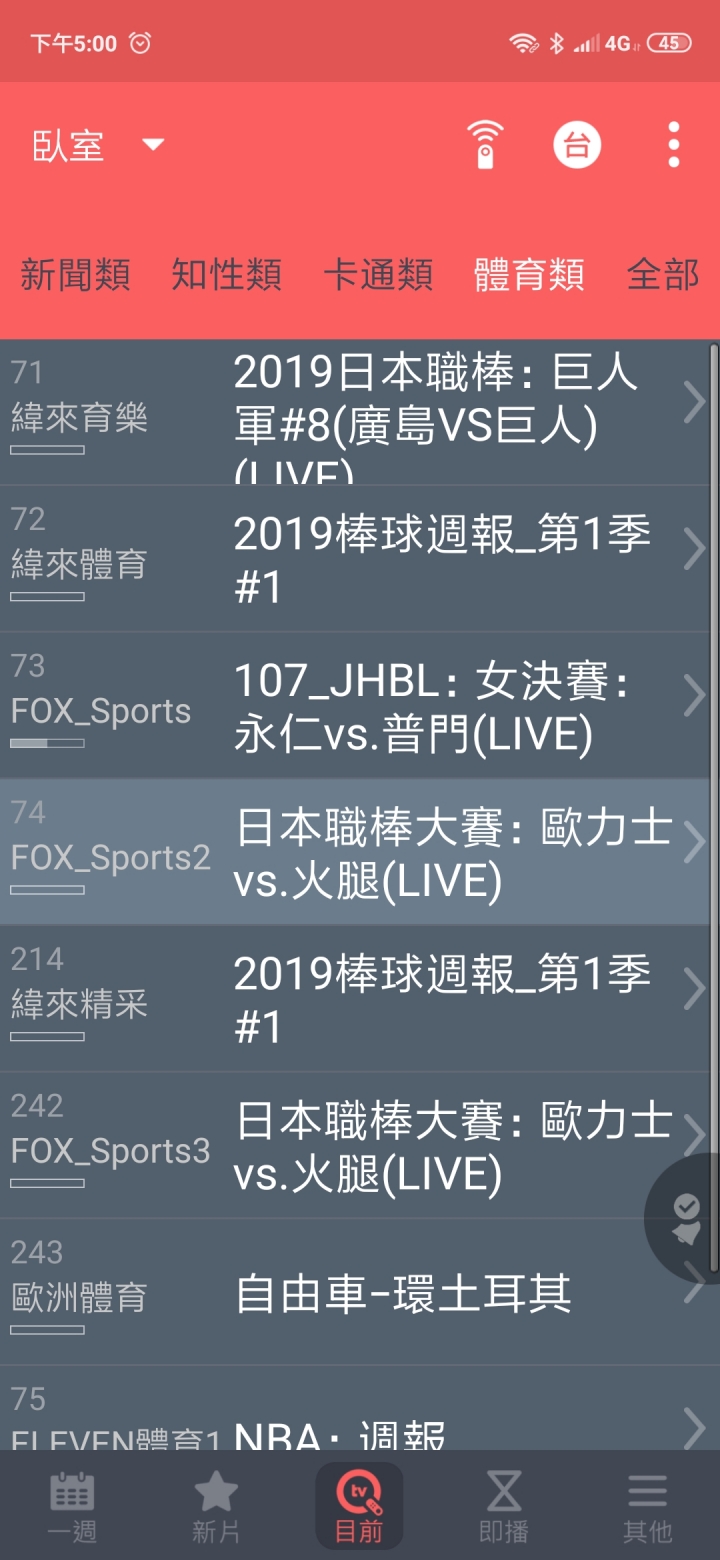Select the 卡通類 category

[378, 275]
